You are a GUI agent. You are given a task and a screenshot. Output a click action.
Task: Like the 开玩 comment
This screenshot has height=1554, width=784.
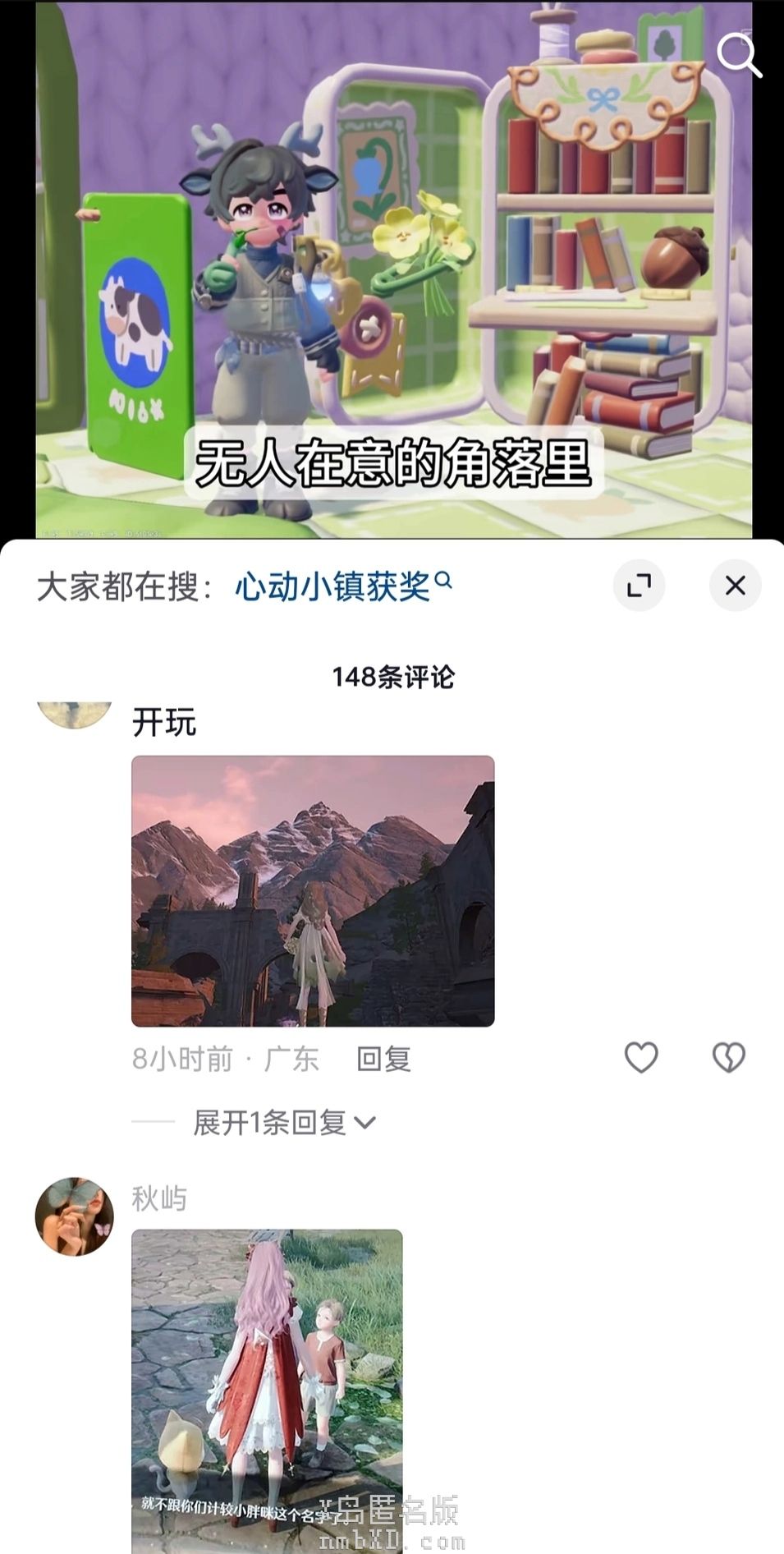[x=641, y=1057]
